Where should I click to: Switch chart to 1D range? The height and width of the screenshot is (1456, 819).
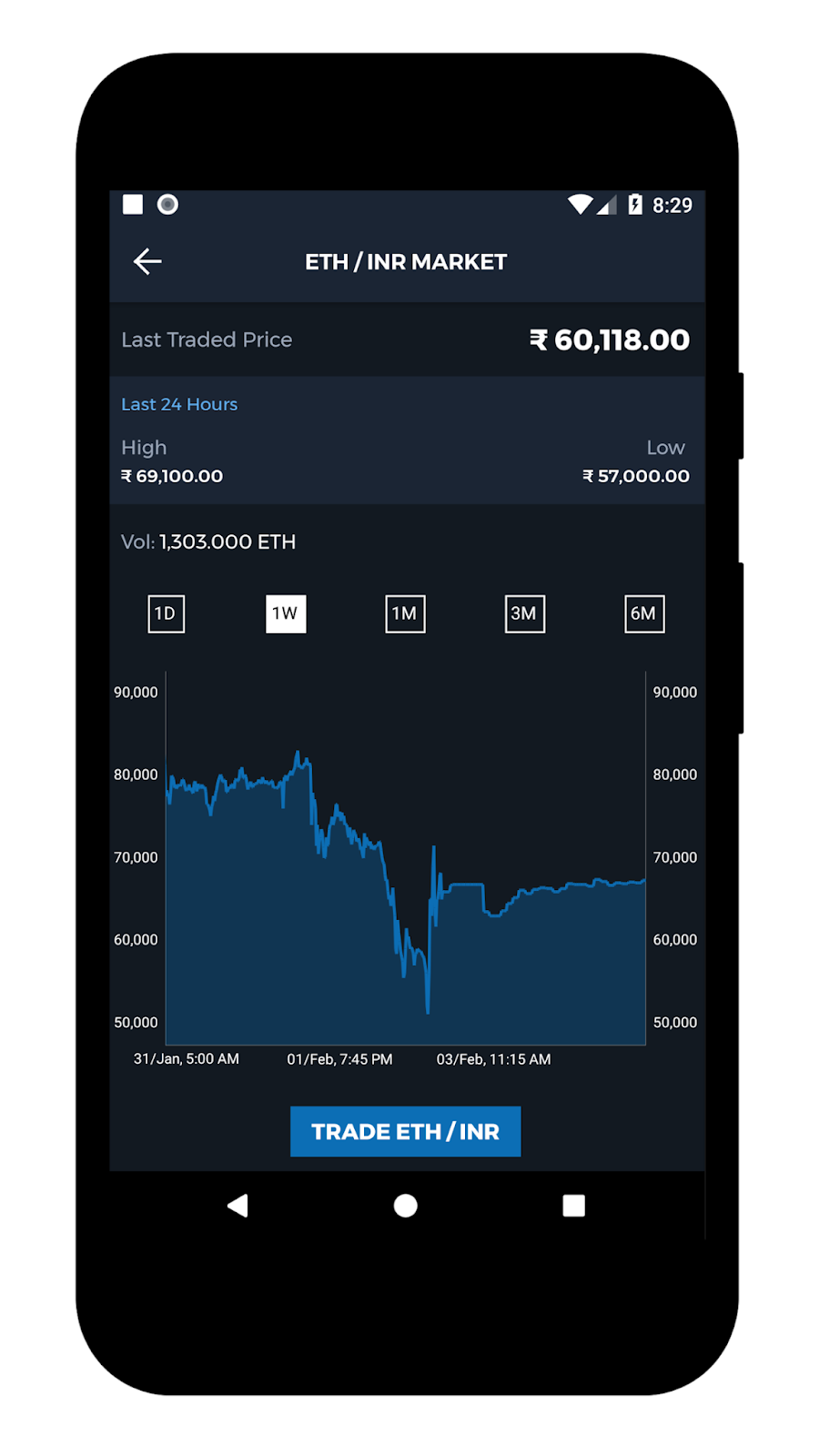166,613
